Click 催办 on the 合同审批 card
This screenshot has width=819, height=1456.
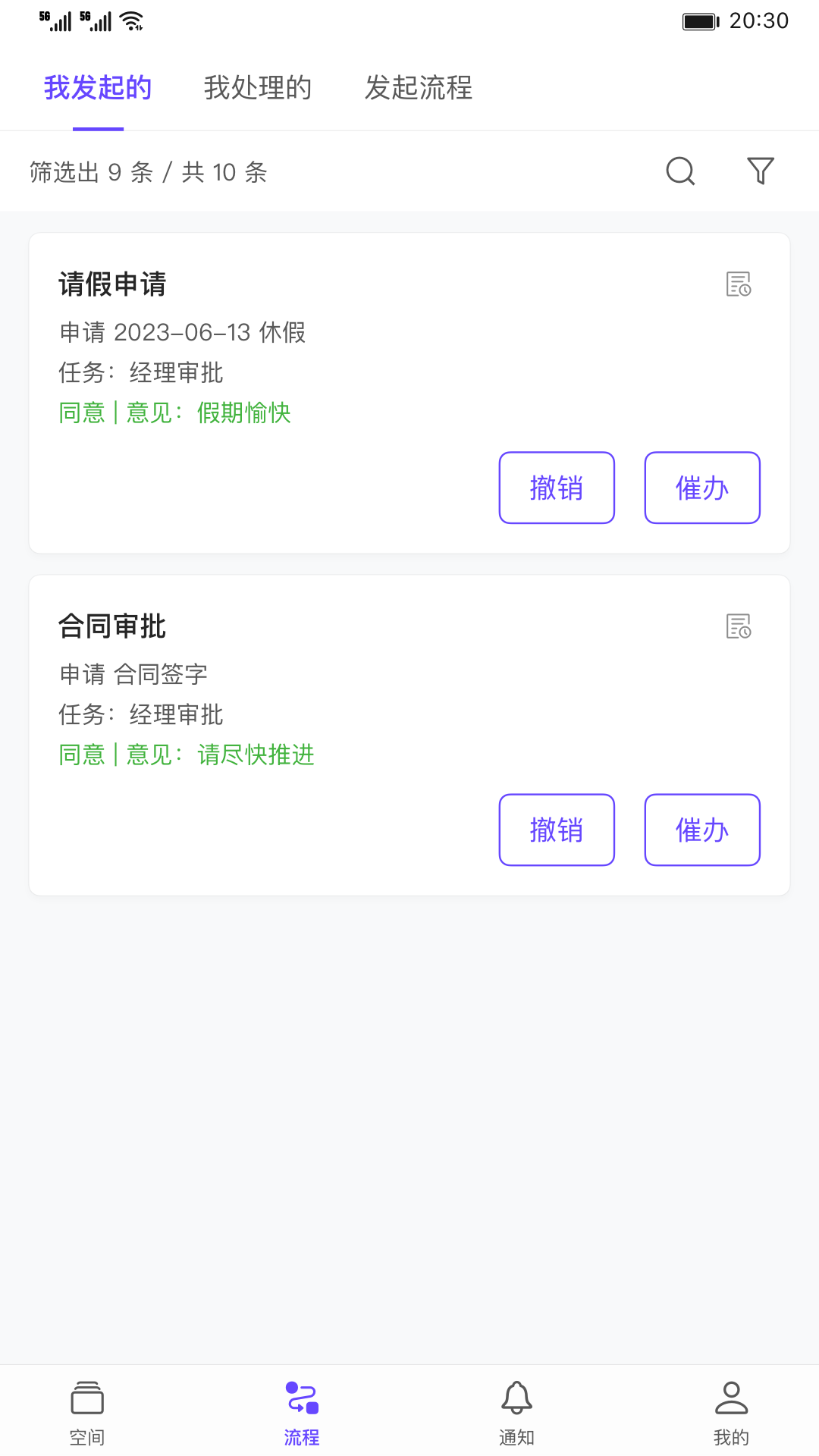click(x=701, y=830)
